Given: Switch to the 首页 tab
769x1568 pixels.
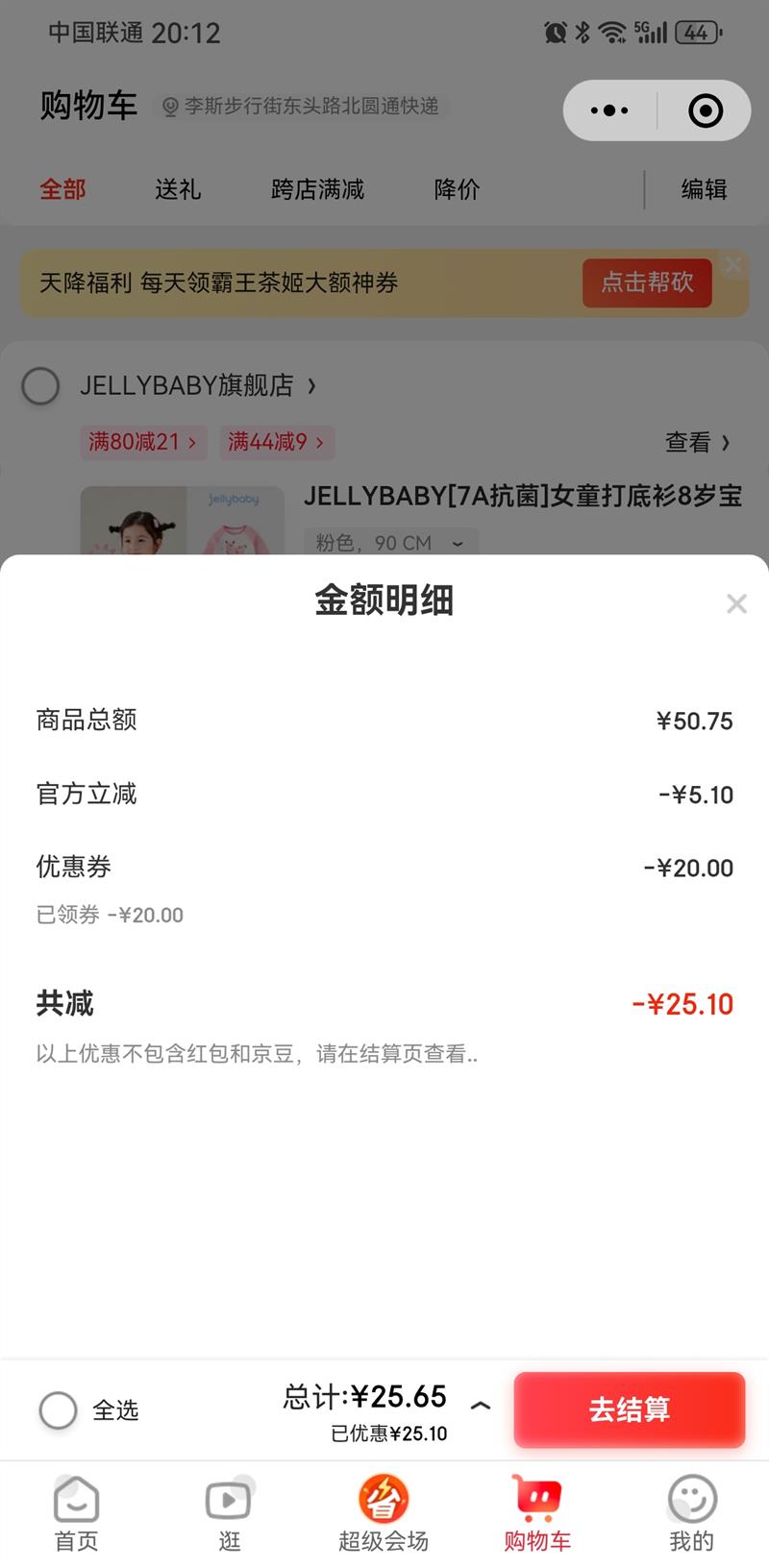Looking at the screenshot, I should pyautogui.click(x=76, y=1513).
